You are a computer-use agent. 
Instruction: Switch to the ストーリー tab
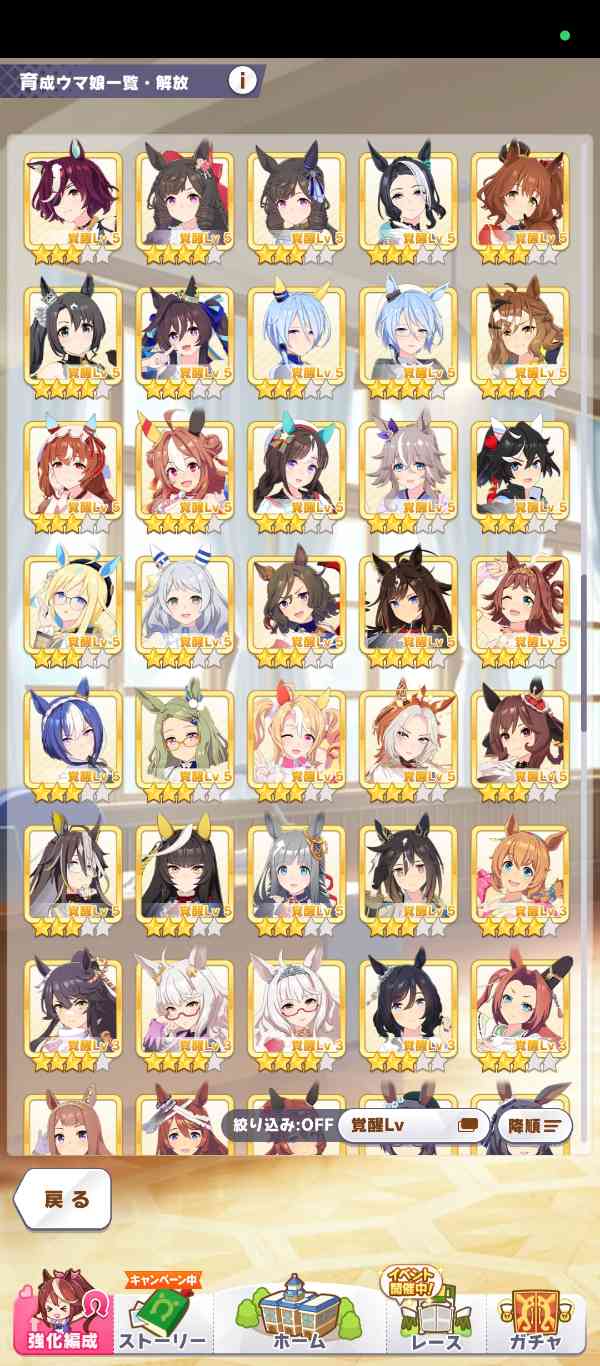(x=163, y=1312)
